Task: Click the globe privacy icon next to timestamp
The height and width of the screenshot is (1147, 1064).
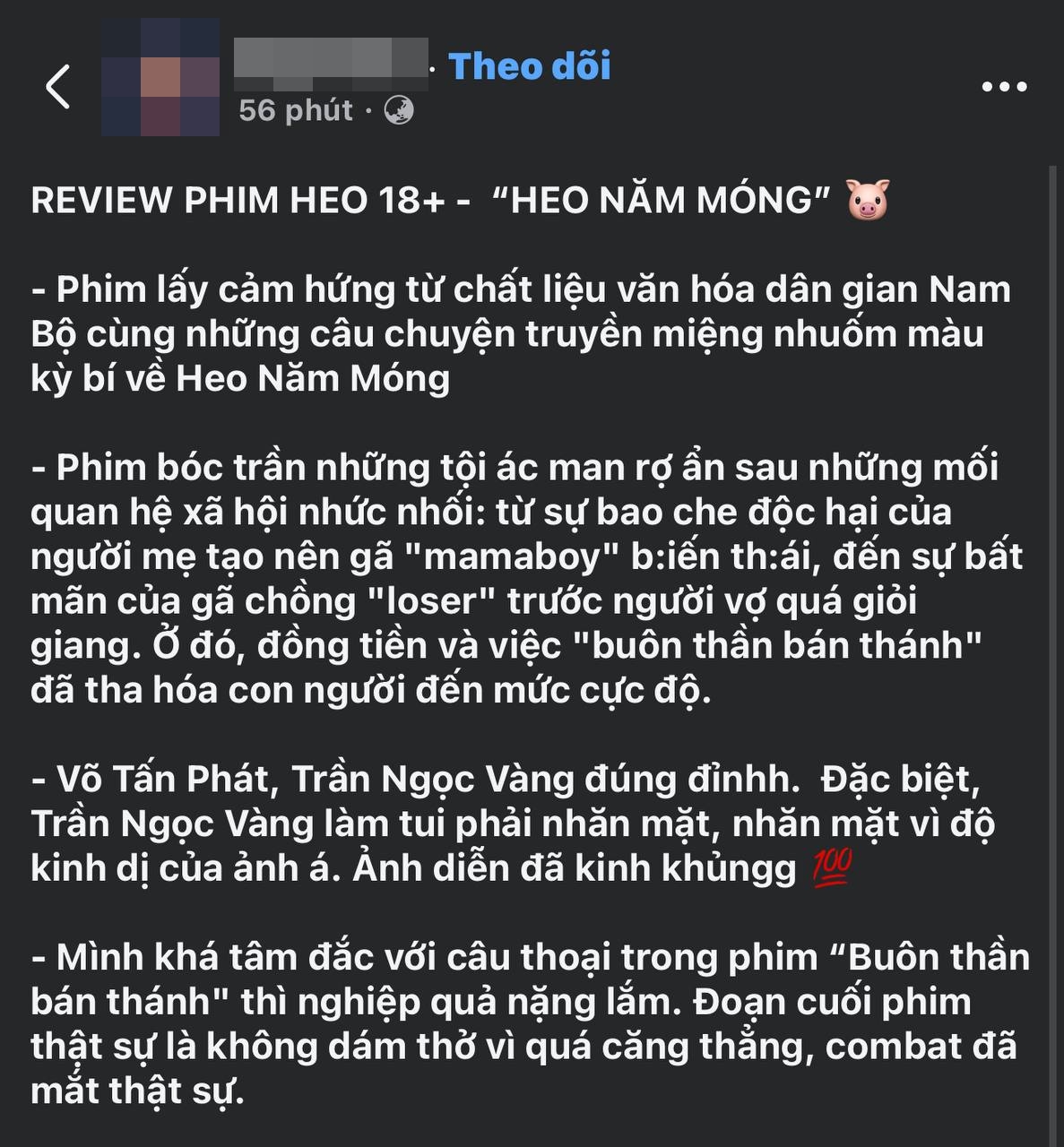Action: 397,110
